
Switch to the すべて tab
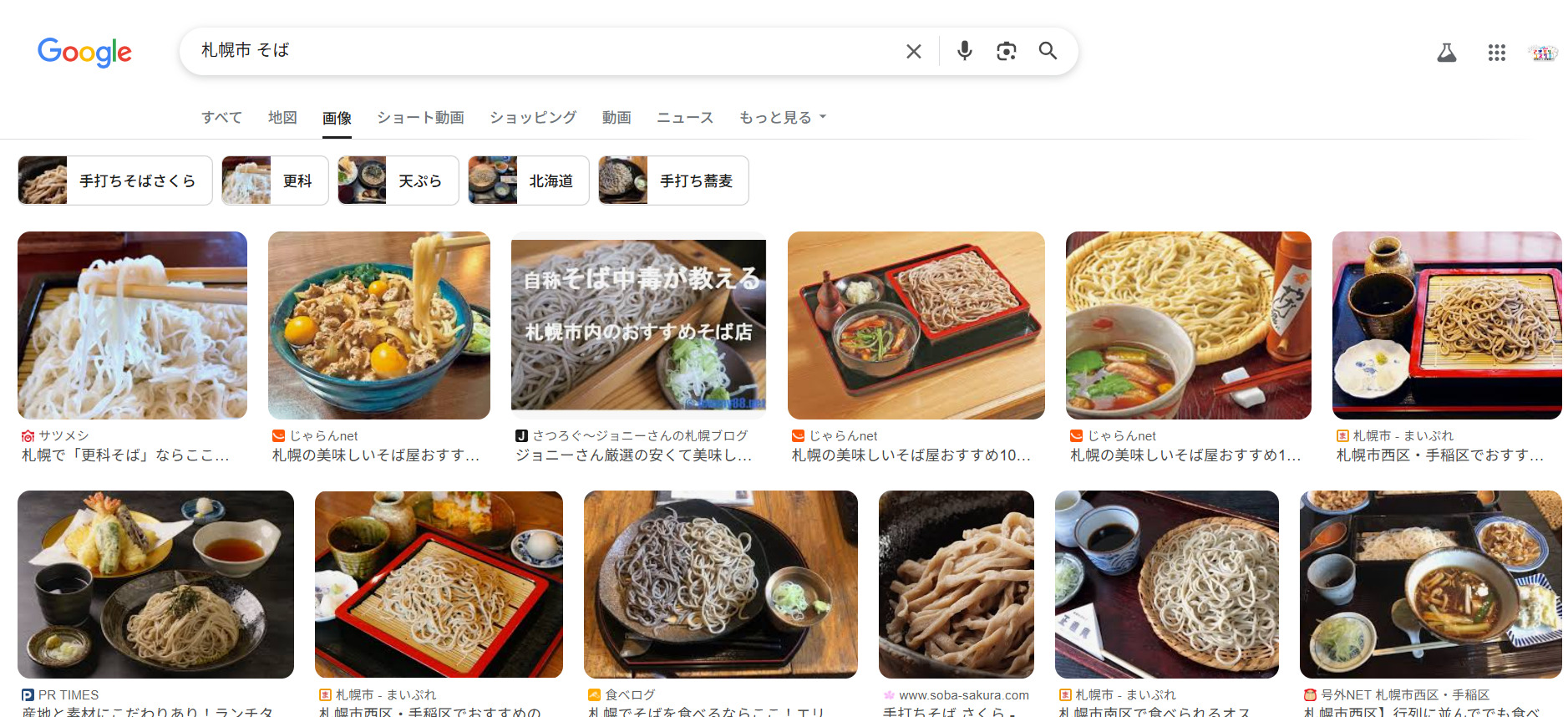221,118
